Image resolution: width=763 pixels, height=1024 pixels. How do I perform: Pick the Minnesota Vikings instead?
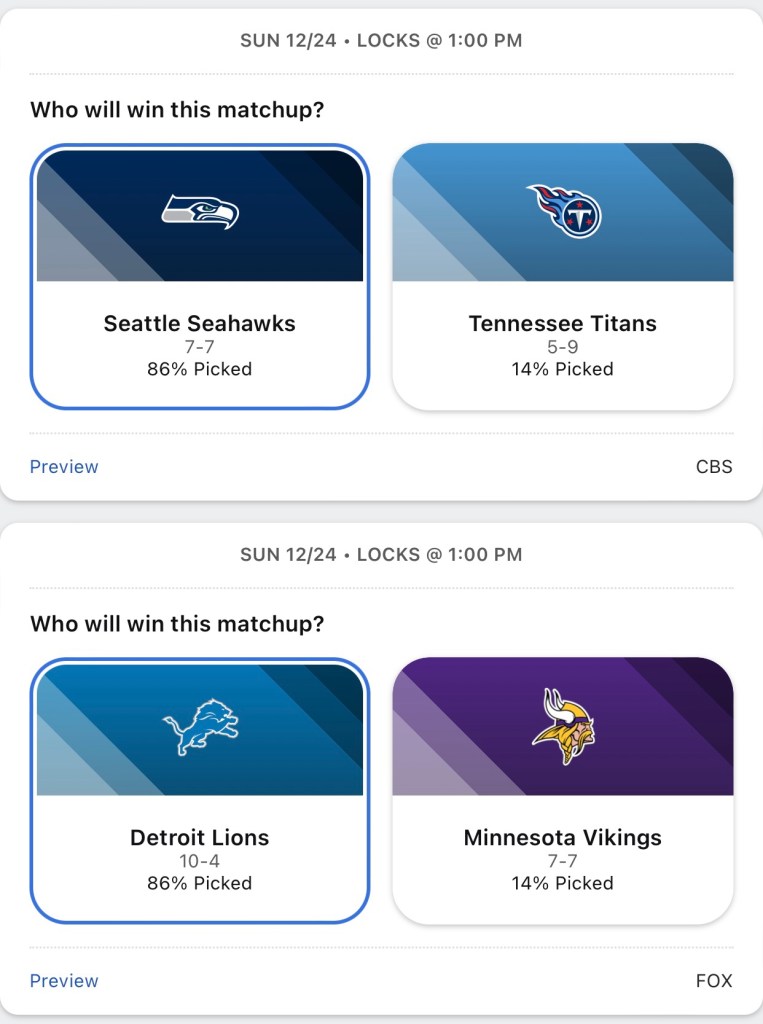563,791
